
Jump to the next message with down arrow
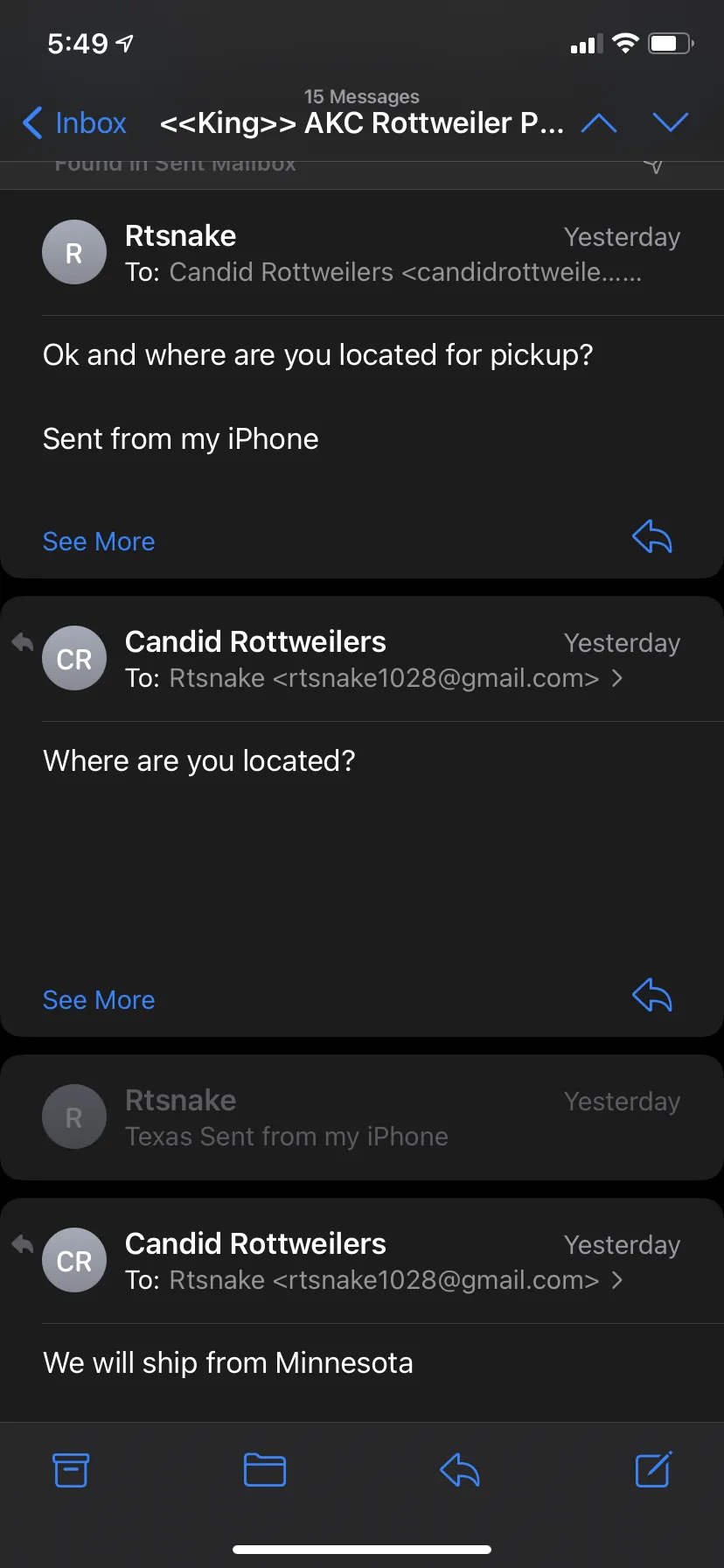pos(671,122)
